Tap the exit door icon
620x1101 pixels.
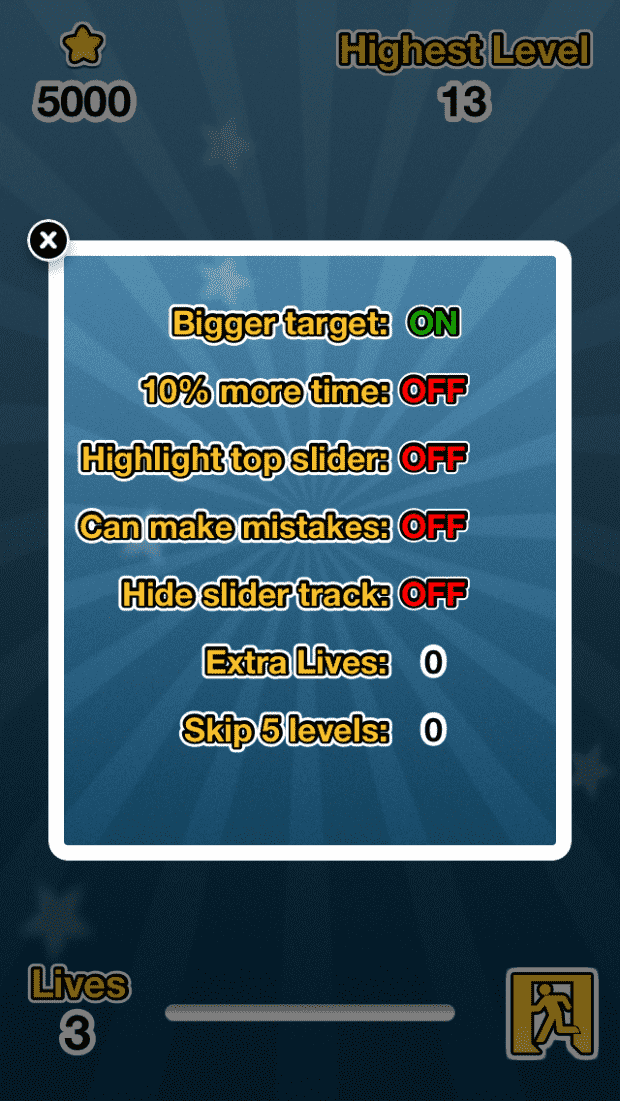click(x=552, y=1013)
